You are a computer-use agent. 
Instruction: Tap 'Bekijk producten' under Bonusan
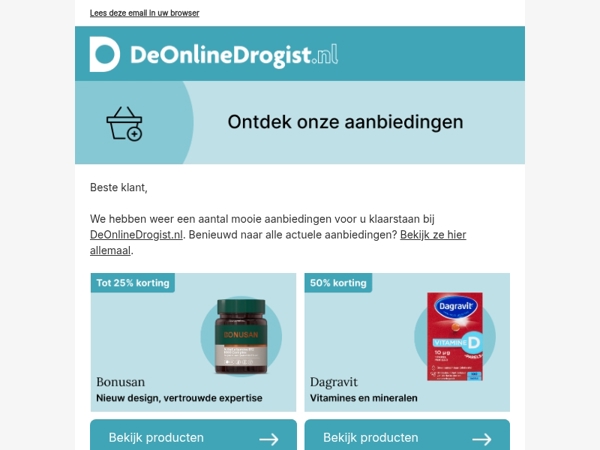pyautogui.click(x=193, y=437)
